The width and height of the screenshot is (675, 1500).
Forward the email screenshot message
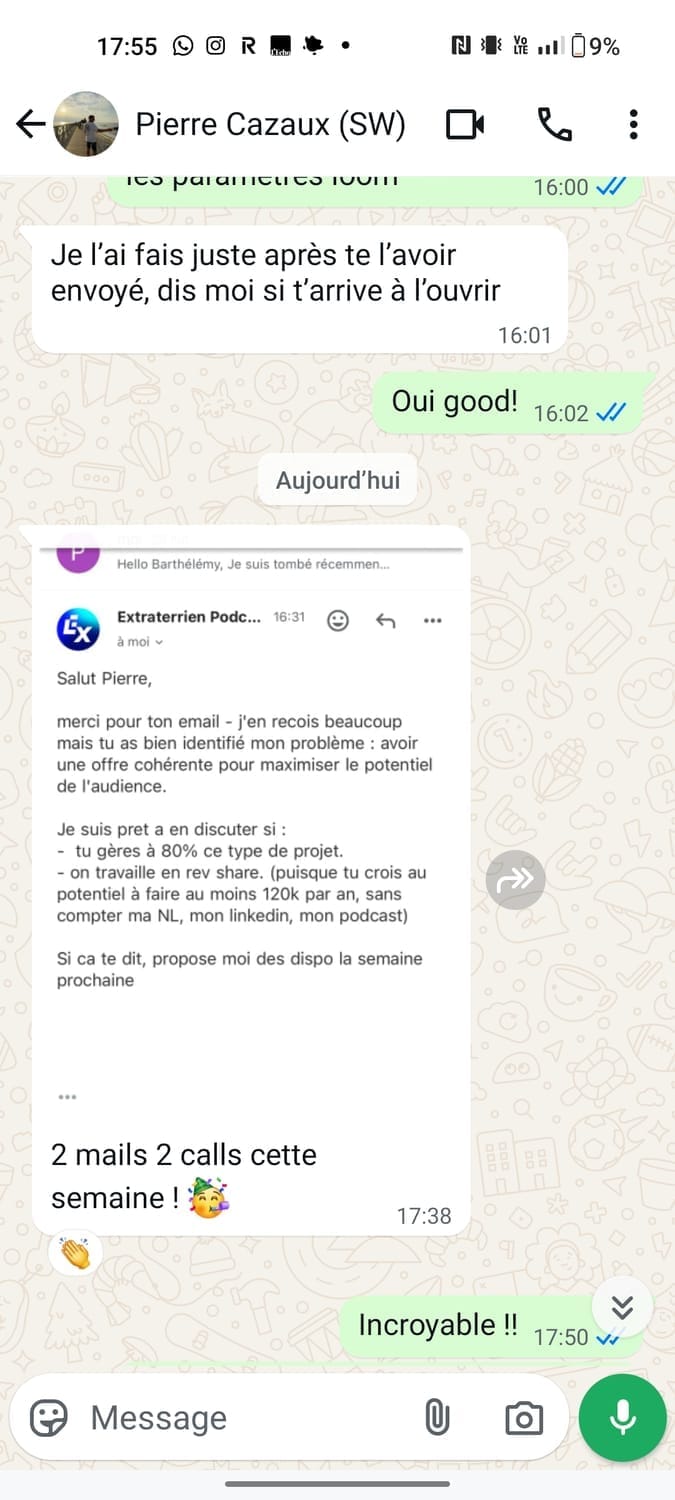pyautogui.click(x=515, y=879)
